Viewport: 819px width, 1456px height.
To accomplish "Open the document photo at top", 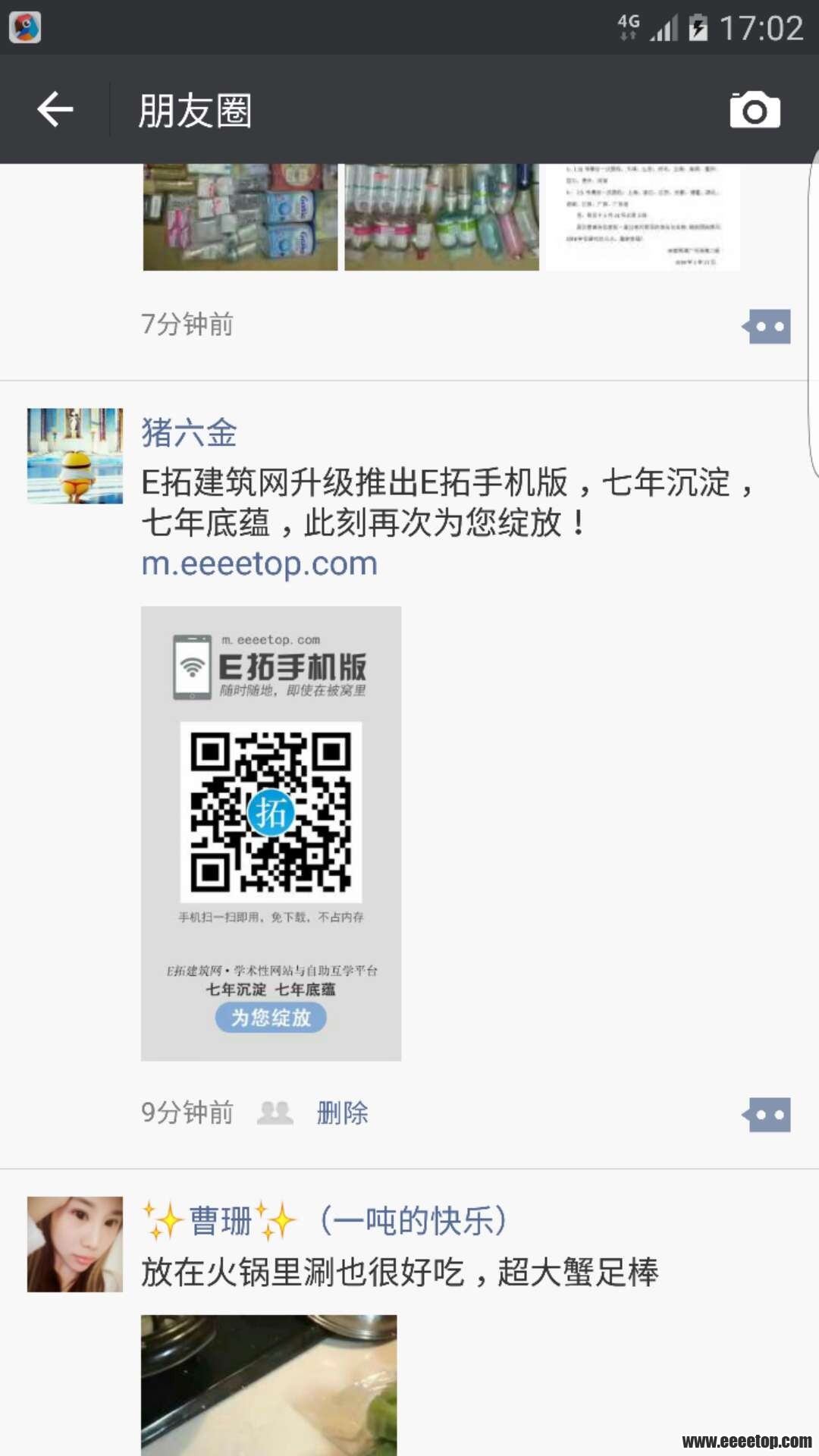I will click(642, 217).
